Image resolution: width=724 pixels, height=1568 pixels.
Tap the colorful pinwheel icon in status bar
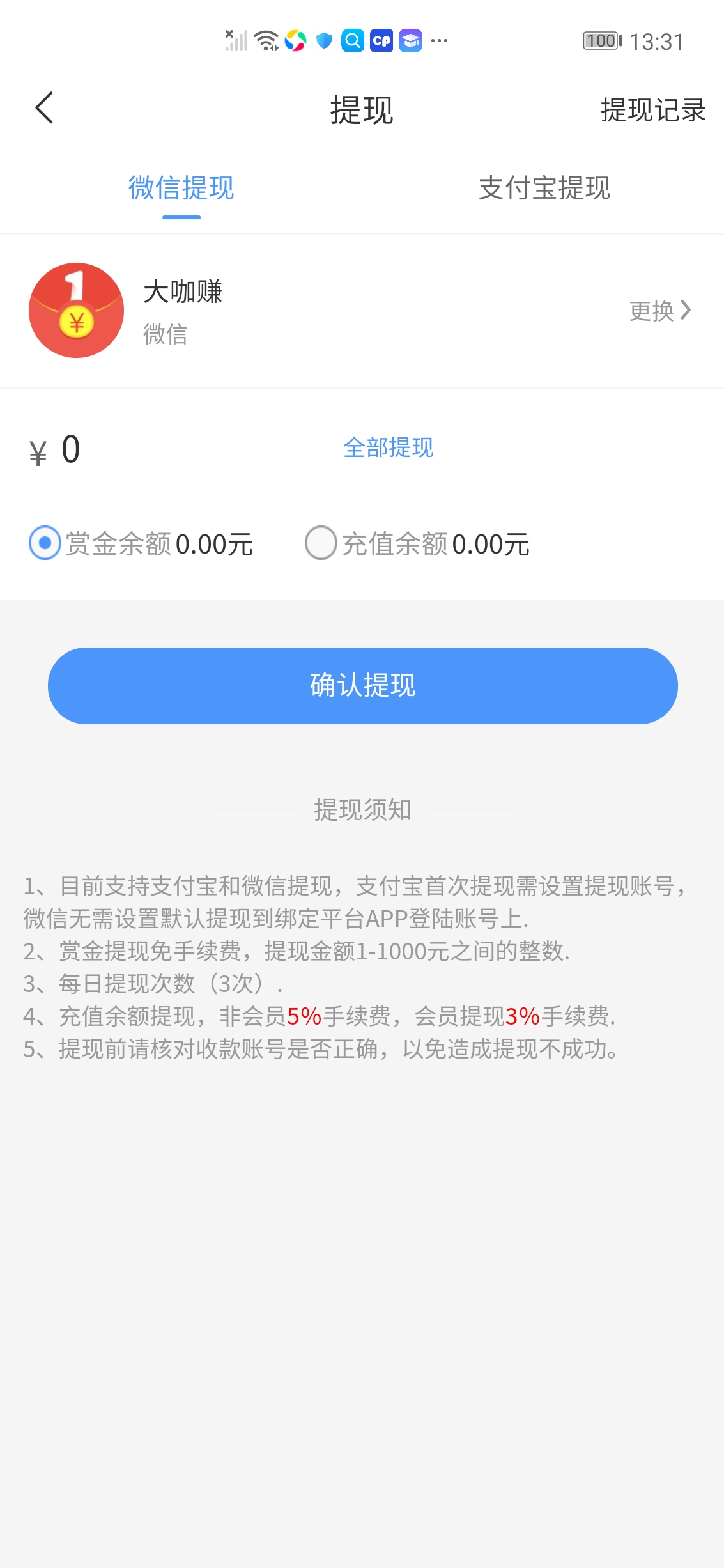click(295, 40)
